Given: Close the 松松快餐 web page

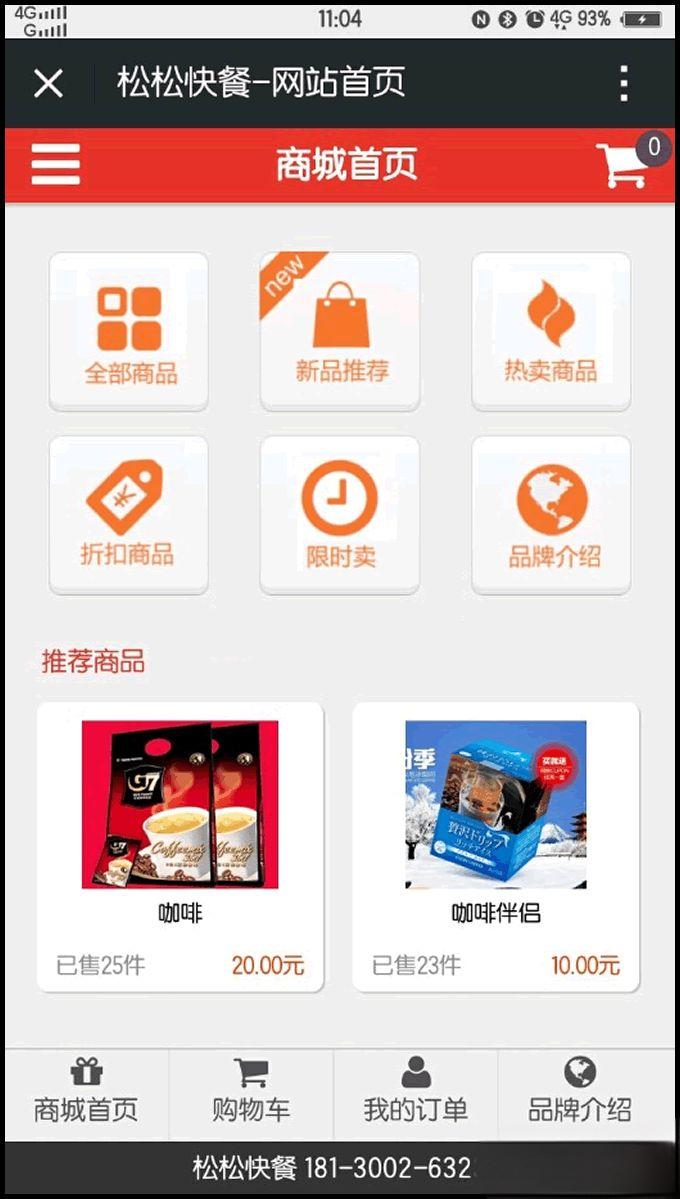Looking at the screenshot, I should tap(48, 84).
